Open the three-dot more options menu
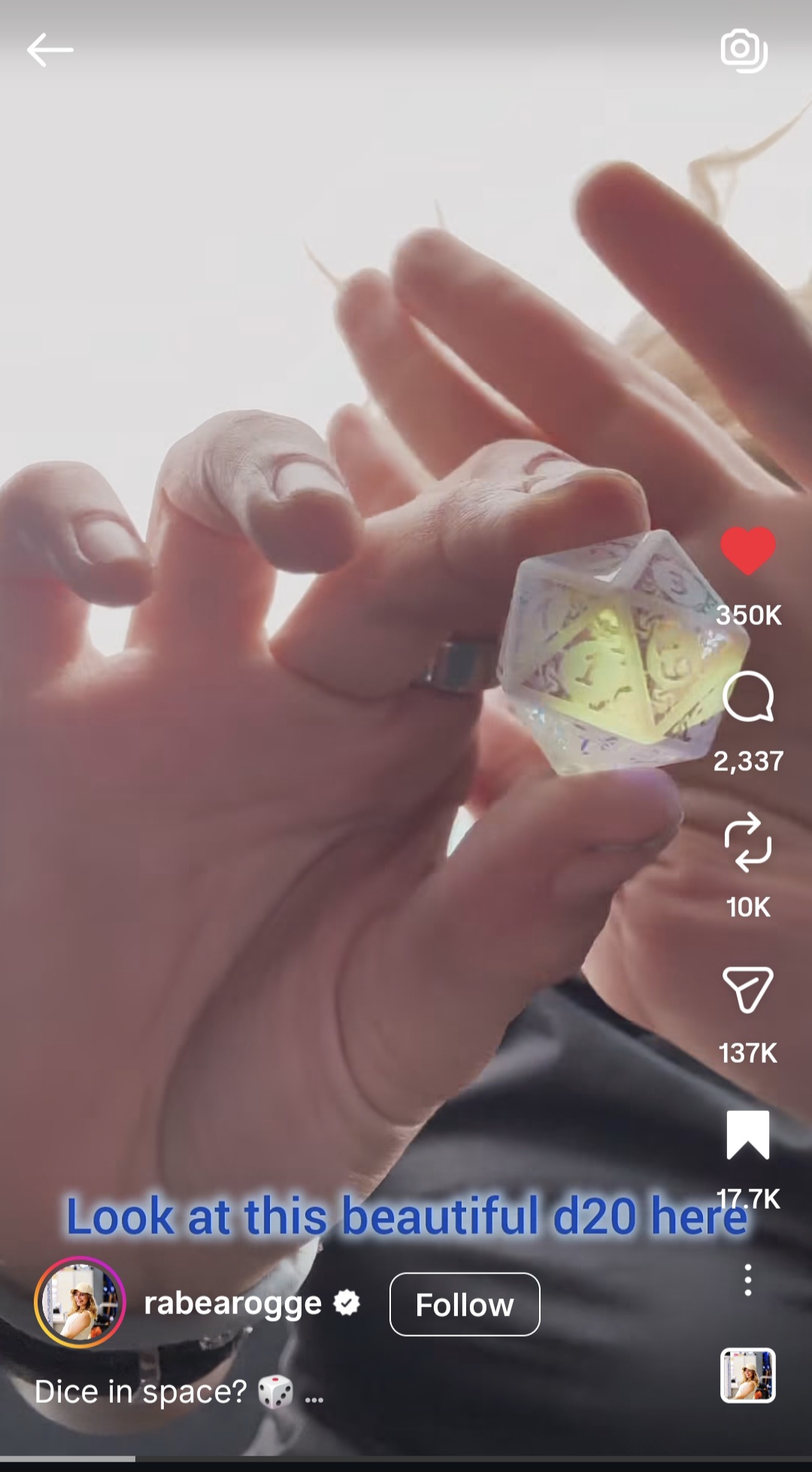This screenshot has height=1472, width=812. (747, 1279)
